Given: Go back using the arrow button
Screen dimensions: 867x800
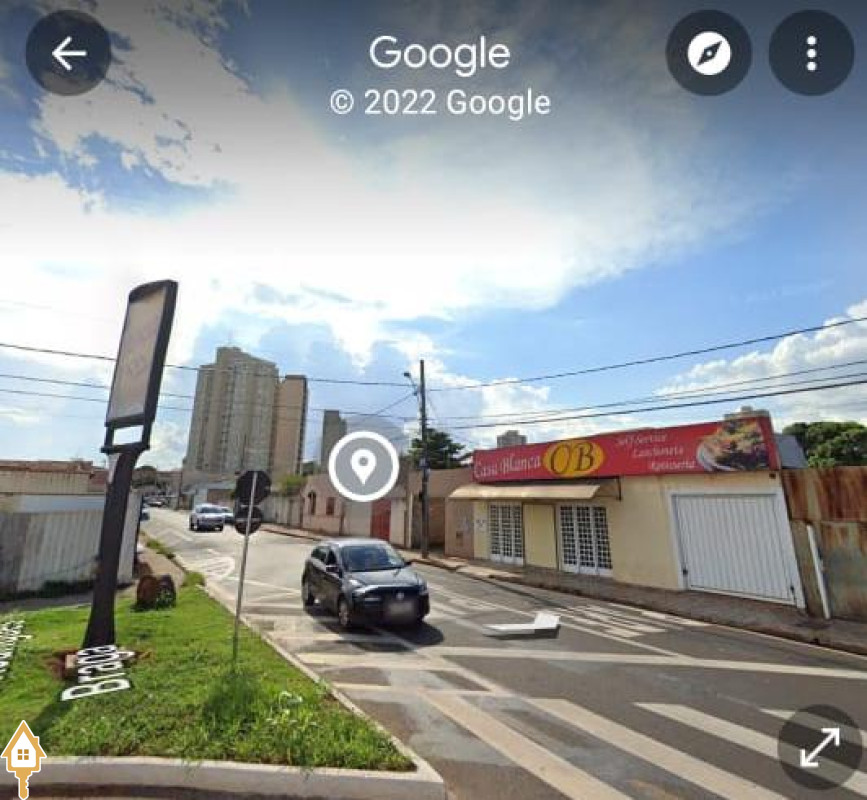Looking at the screenshot, I should click(68, 53).
